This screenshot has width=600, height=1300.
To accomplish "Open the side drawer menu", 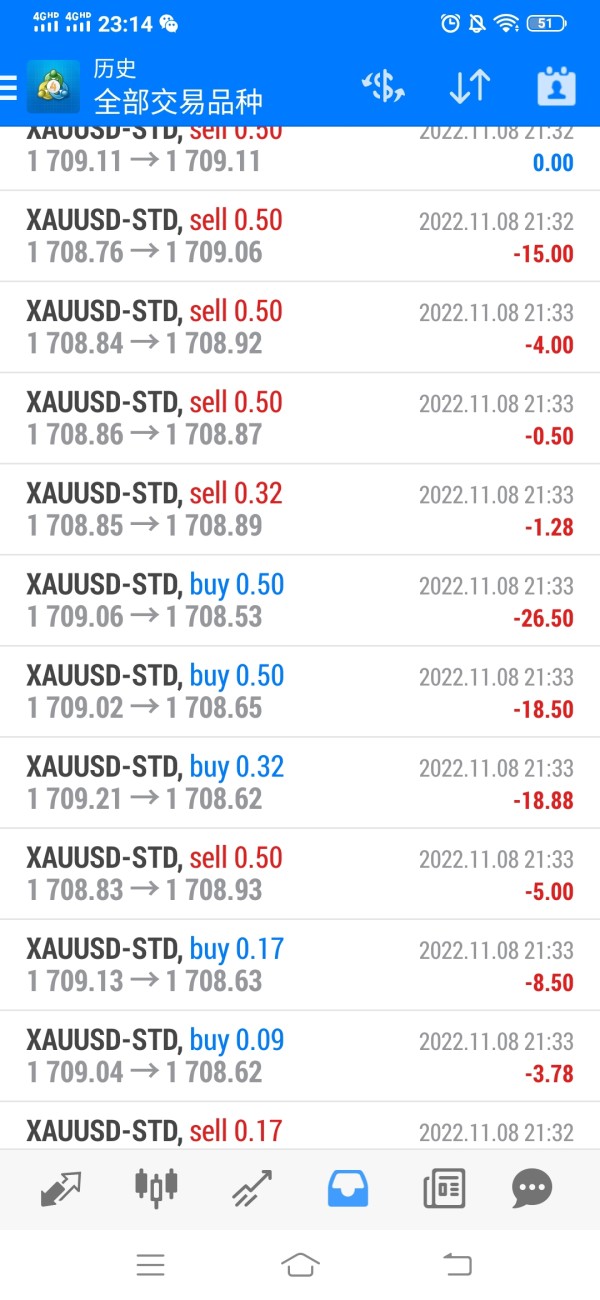I will [x=9, y=88].
